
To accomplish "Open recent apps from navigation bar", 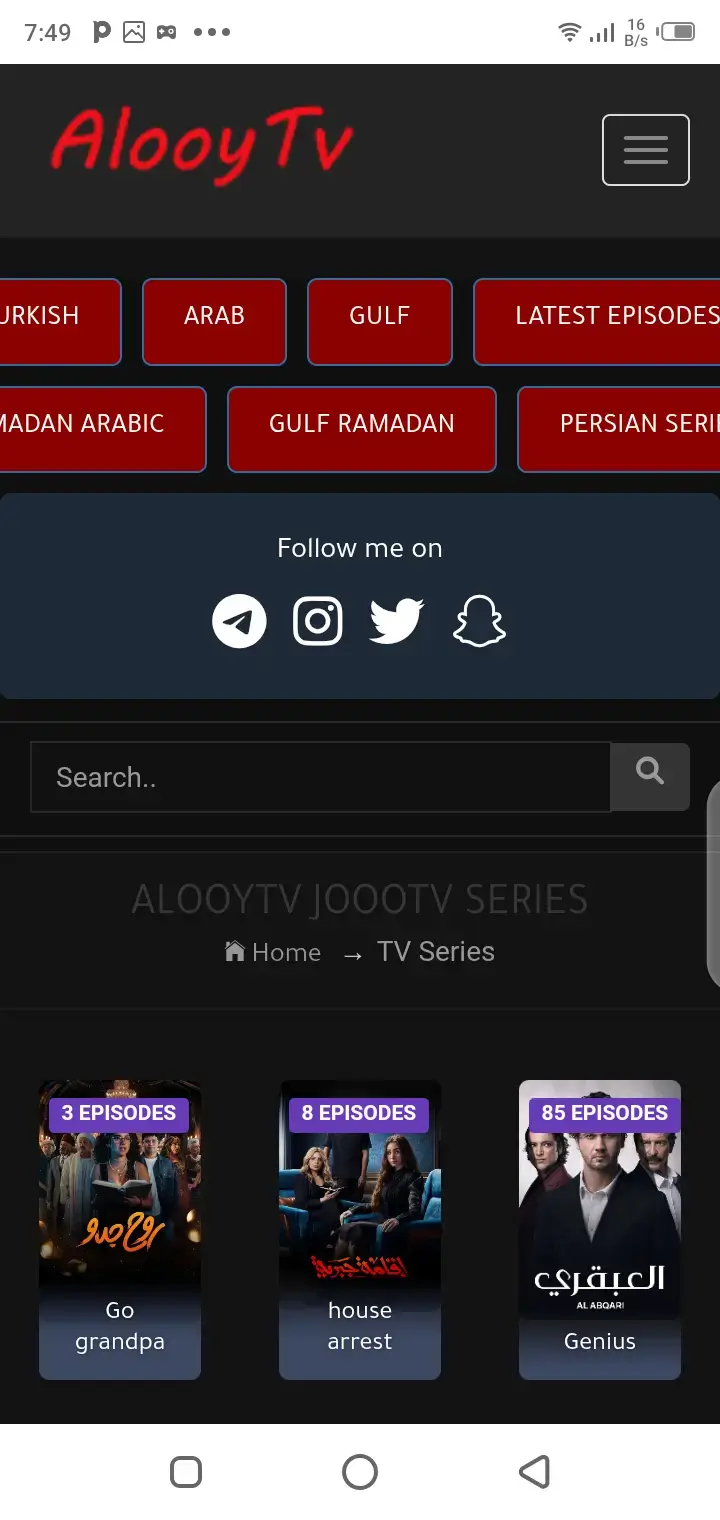I will pyautogui.click(x=186, y=1472).
